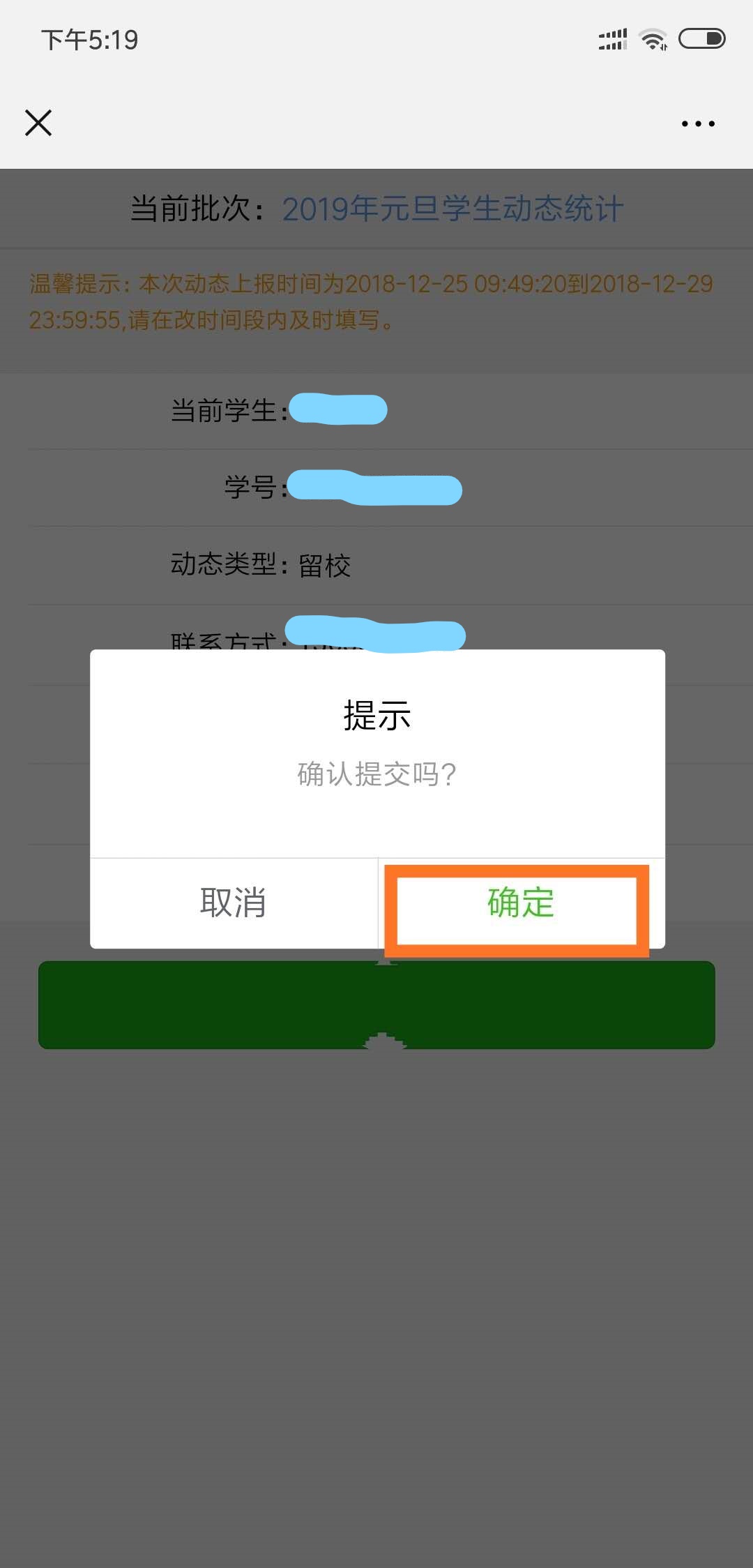Close the page with the X icon

pos(38,123)
